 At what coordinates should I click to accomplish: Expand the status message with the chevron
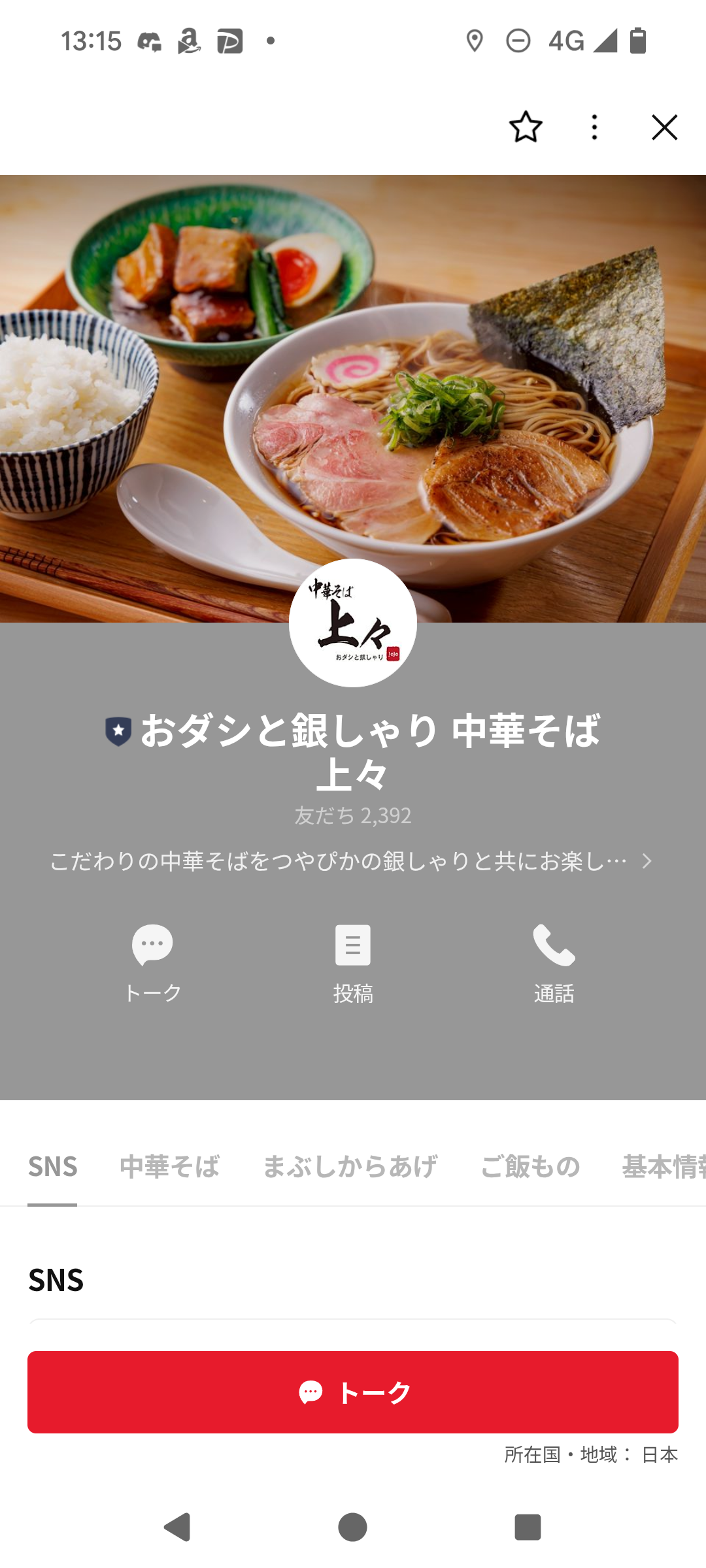pos(647,861)
